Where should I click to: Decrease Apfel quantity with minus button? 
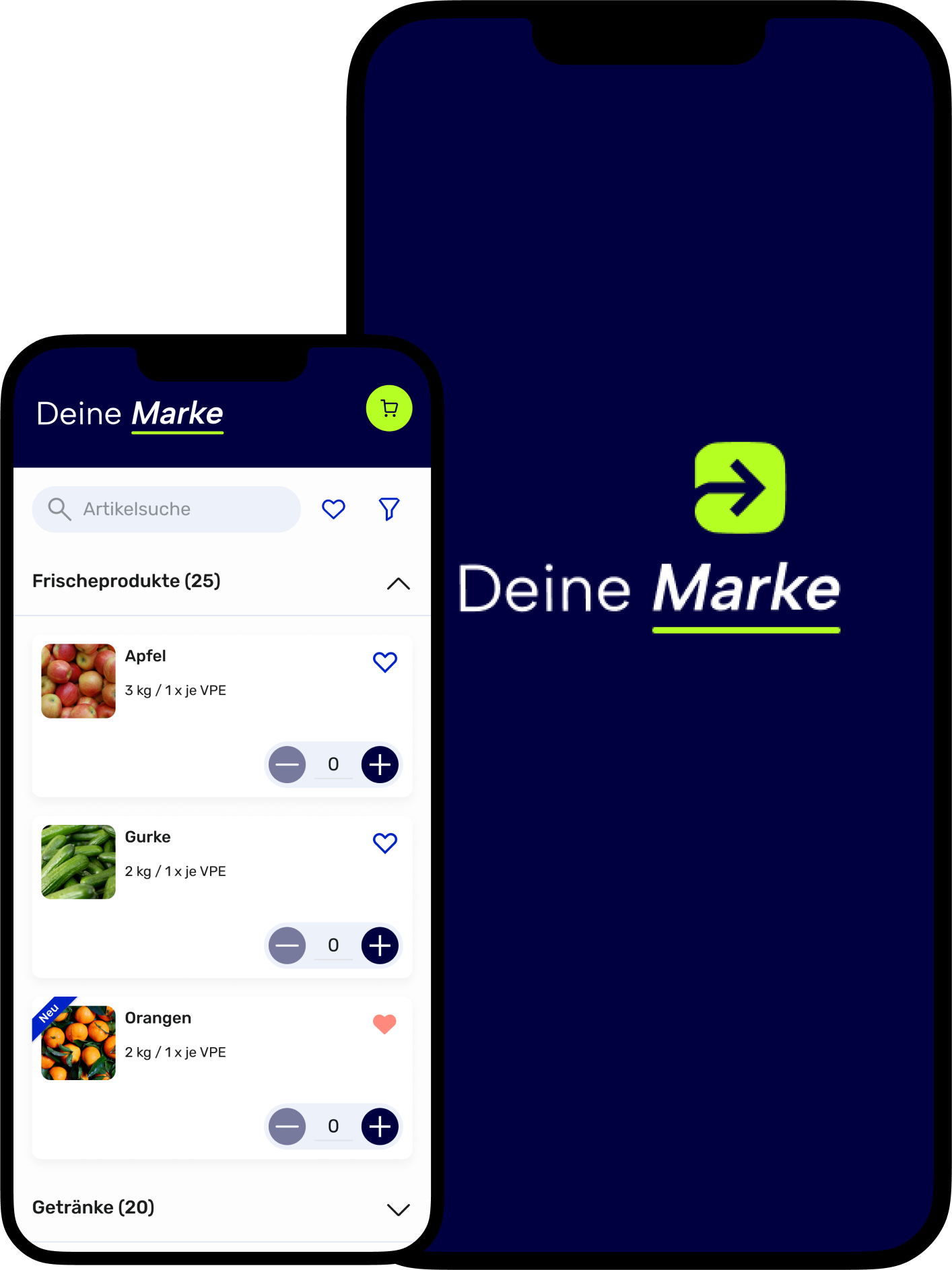point(287,764)
